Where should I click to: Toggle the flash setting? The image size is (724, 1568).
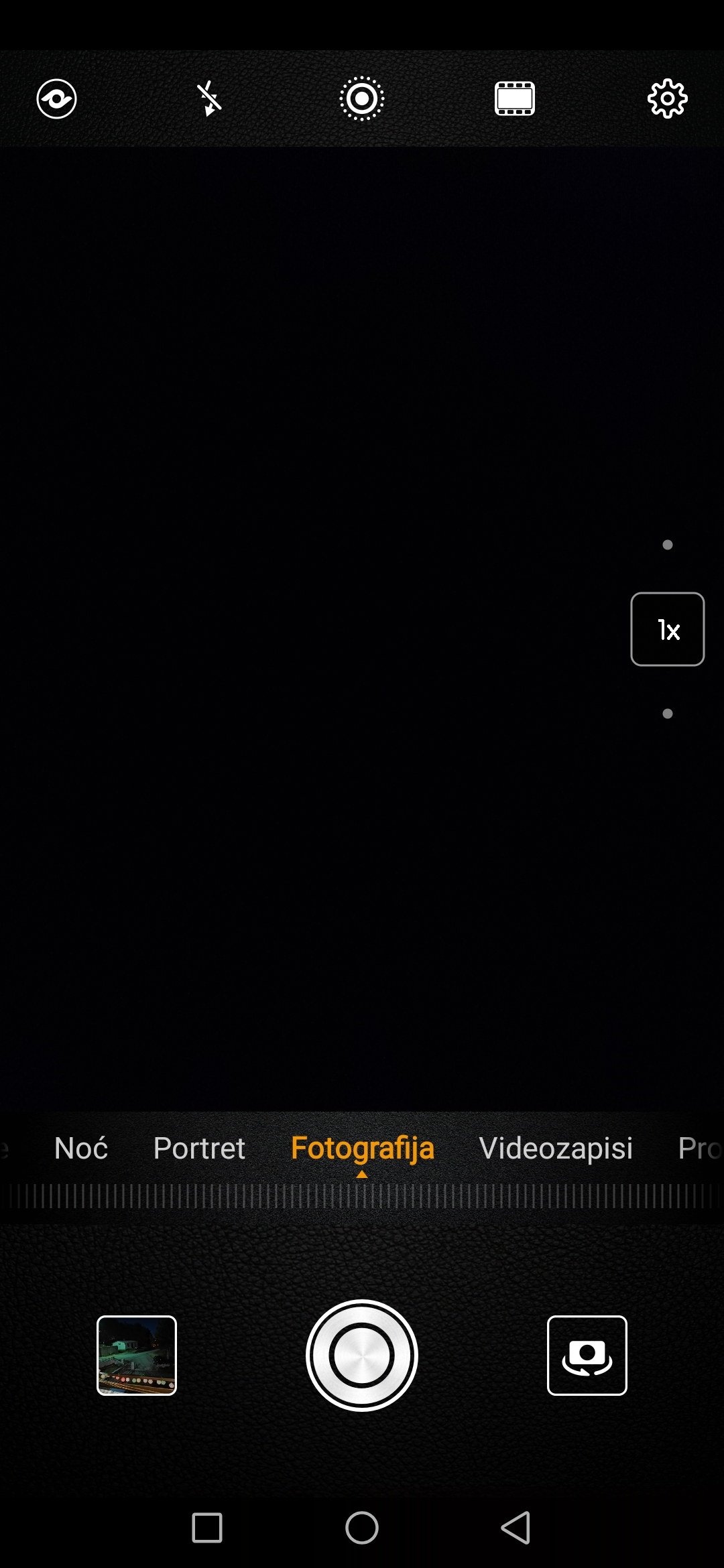click(209, 99)
